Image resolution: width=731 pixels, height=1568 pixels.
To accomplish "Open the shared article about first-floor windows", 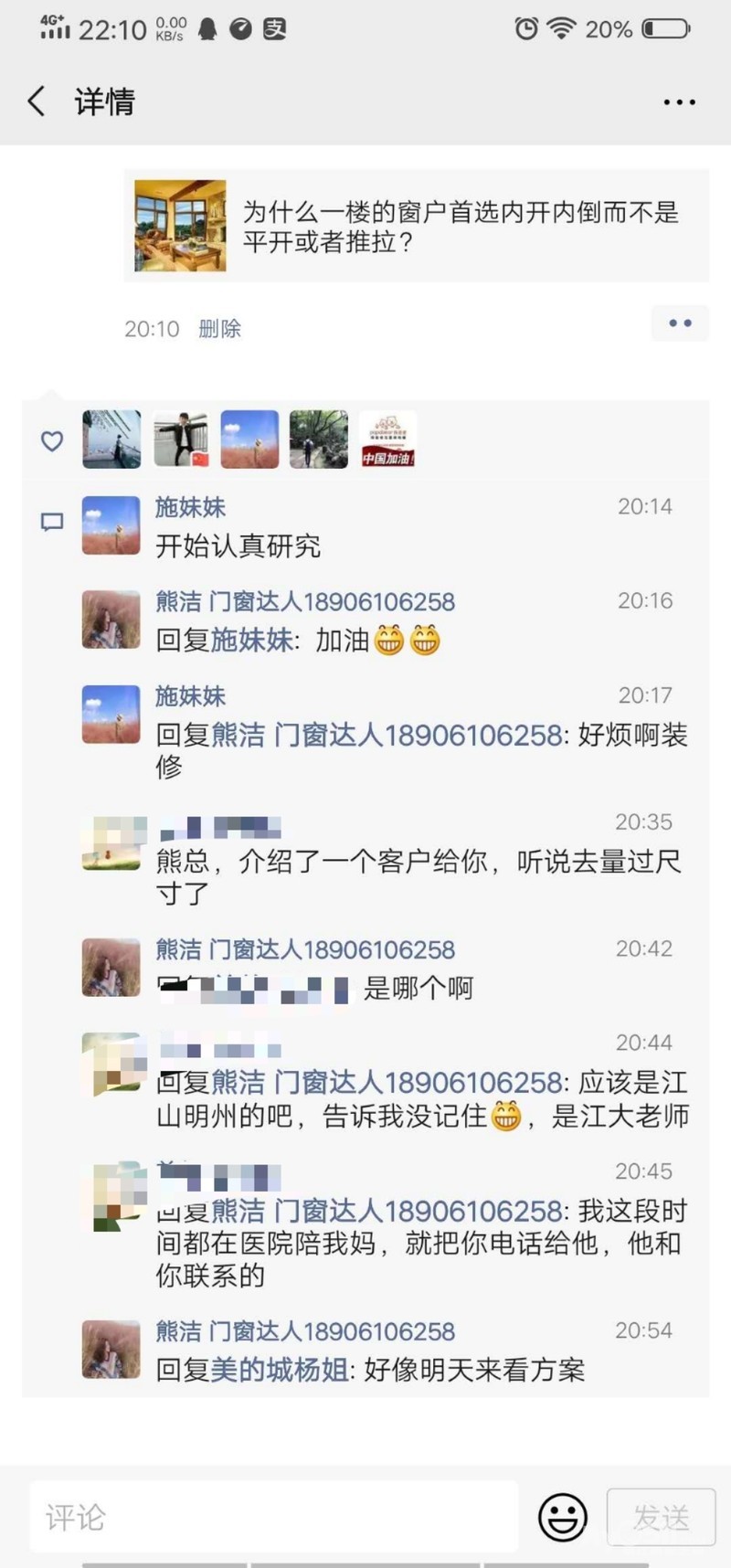I will click(x=417, y=226).
